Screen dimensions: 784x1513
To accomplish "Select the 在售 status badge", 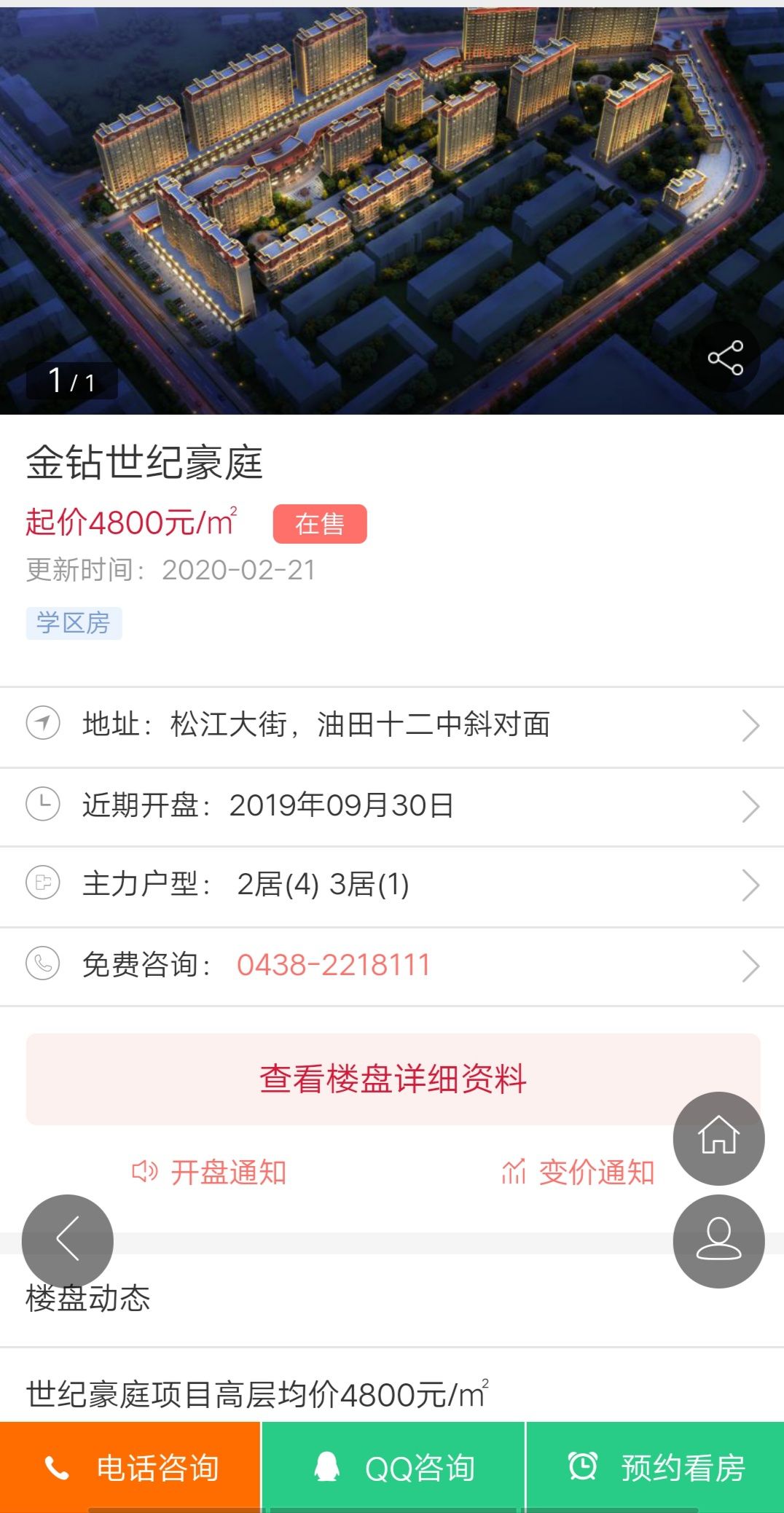I will point(321,523).
